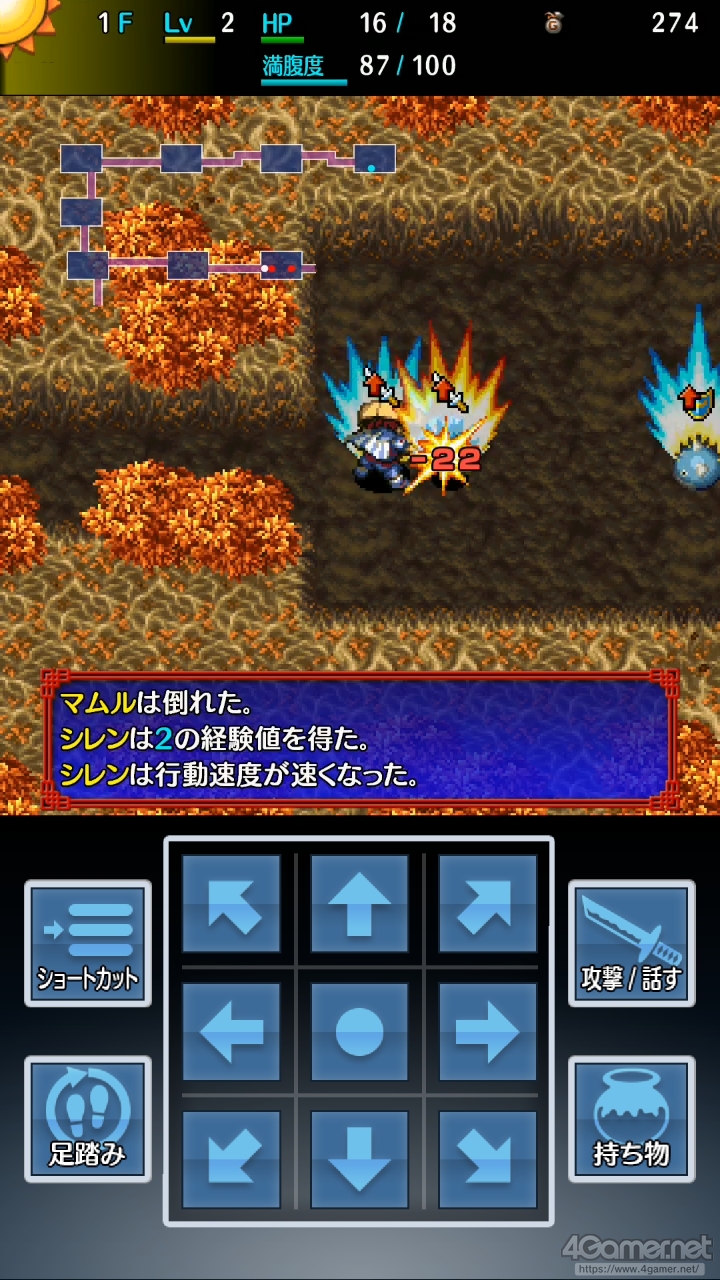Move diagonally up-left

(231, 903)
